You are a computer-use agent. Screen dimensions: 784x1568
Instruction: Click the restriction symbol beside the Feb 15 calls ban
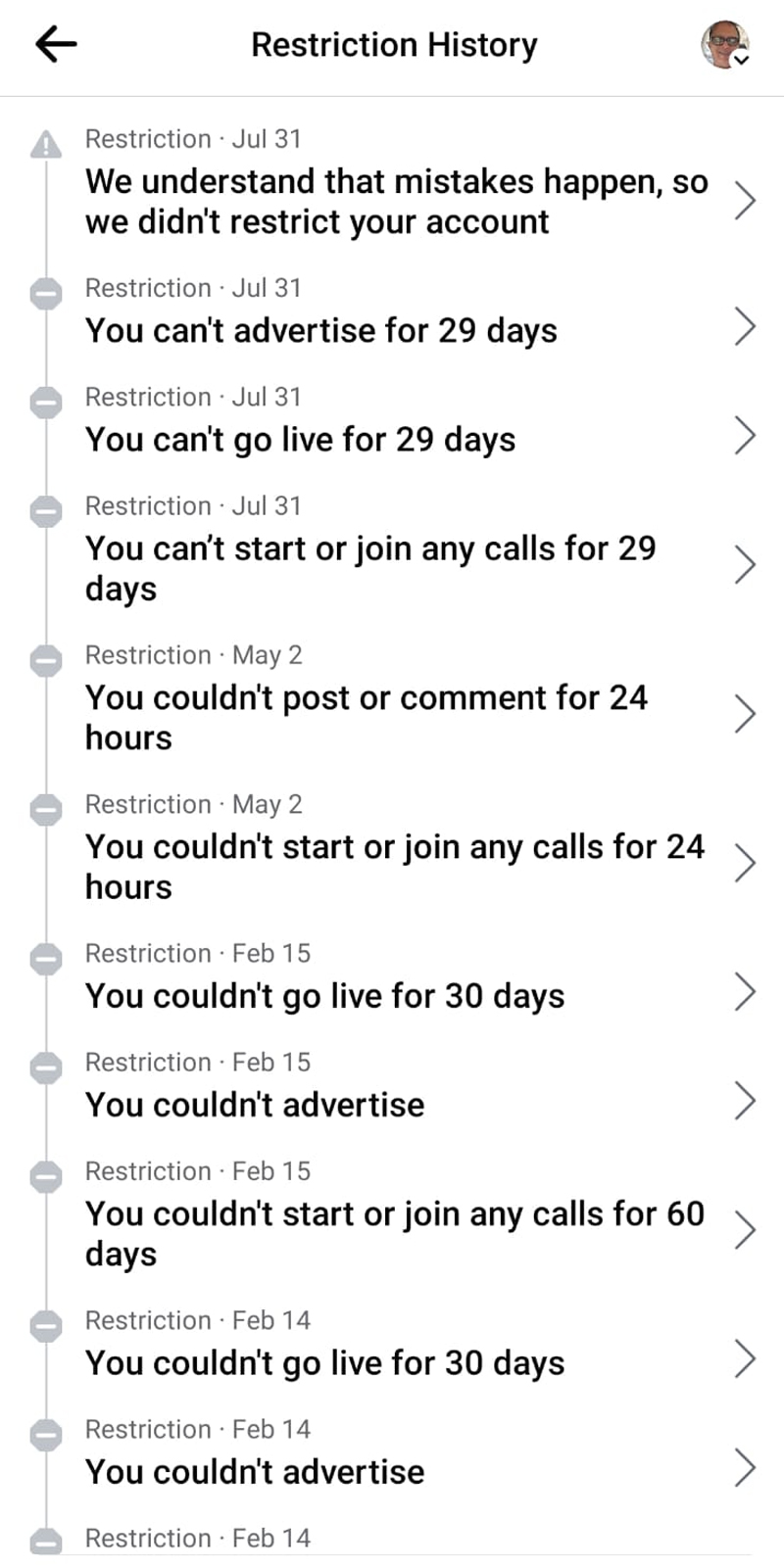click(x=47, y=1178)
